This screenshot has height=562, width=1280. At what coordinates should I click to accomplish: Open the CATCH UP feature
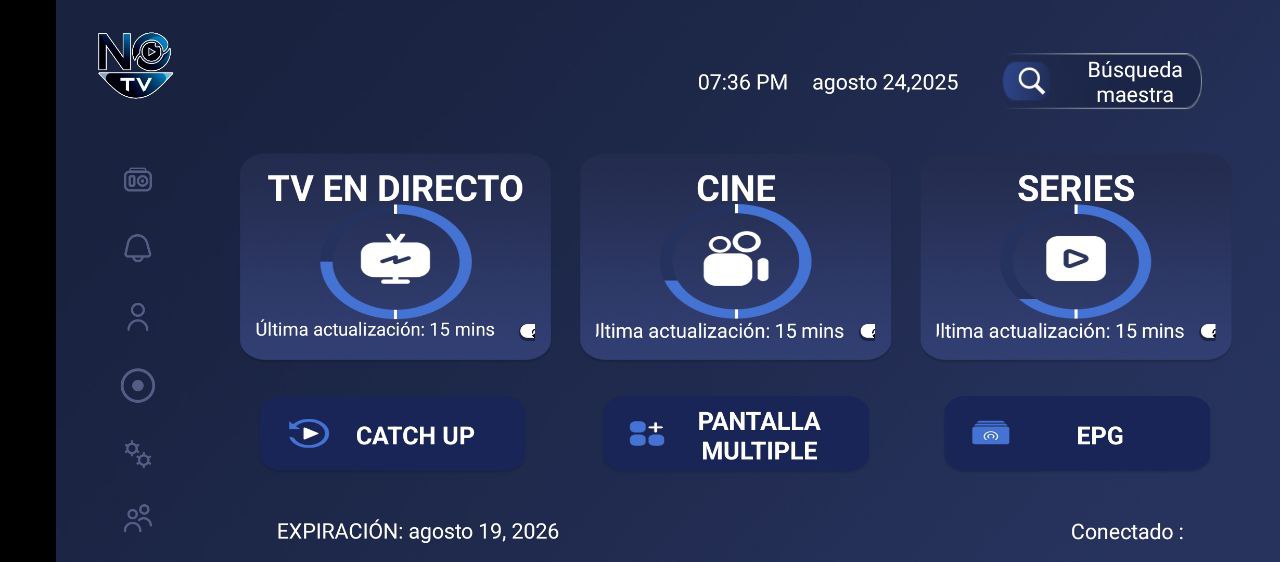tap(392, 434)
